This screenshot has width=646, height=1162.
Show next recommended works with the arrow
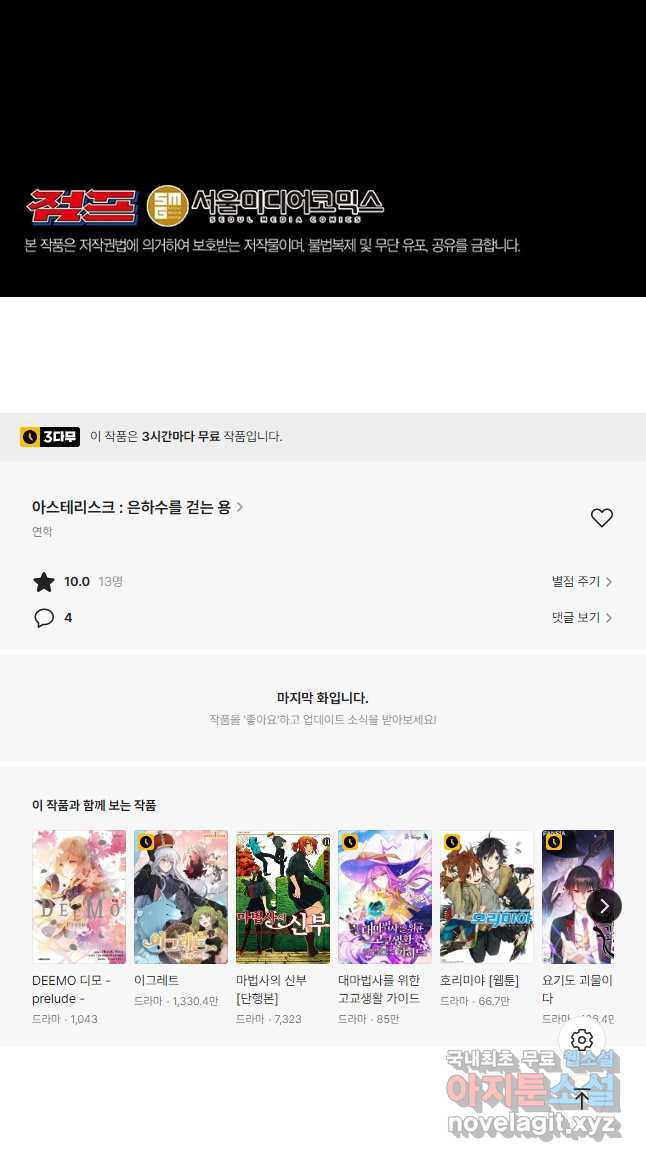604,906
